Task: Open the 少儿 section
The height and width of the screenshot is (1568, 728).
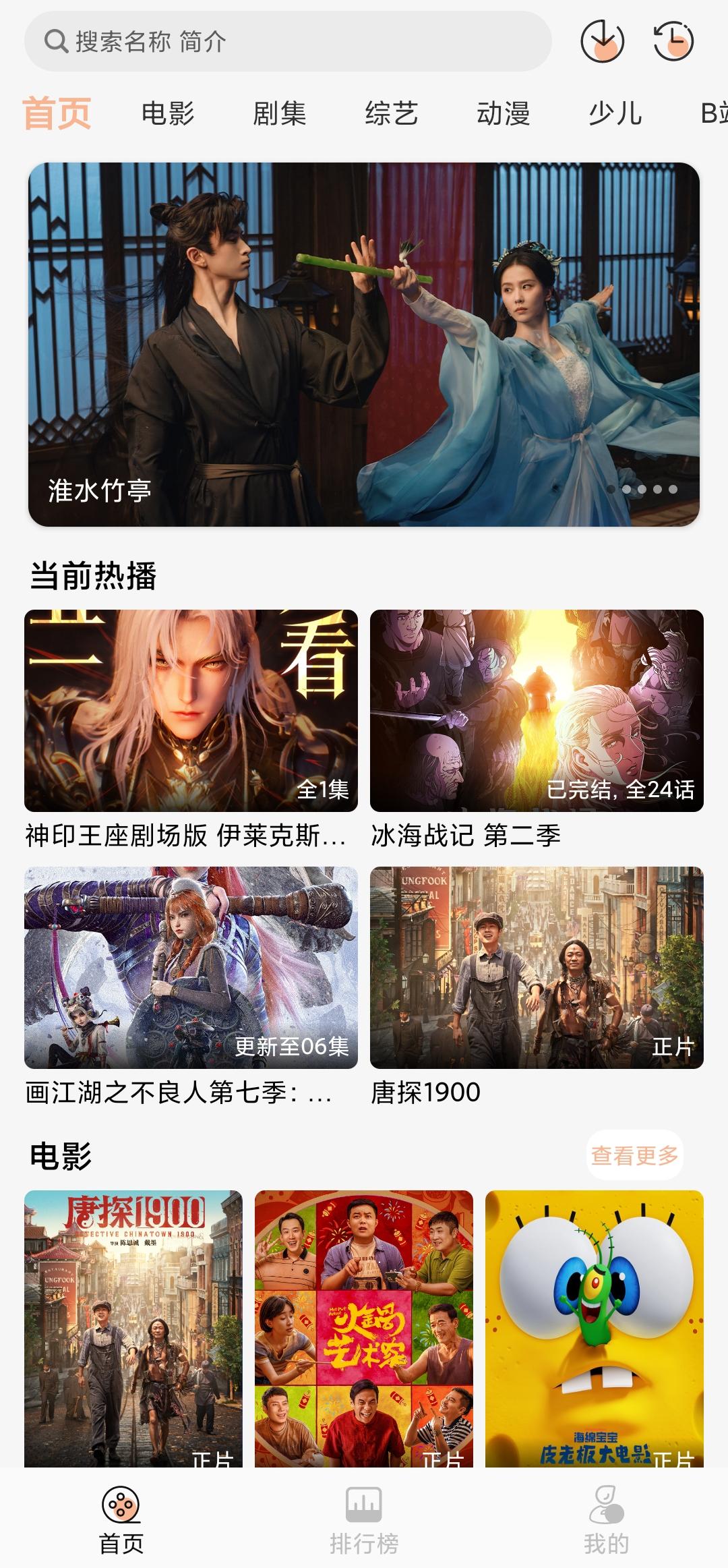Action: 612,113
